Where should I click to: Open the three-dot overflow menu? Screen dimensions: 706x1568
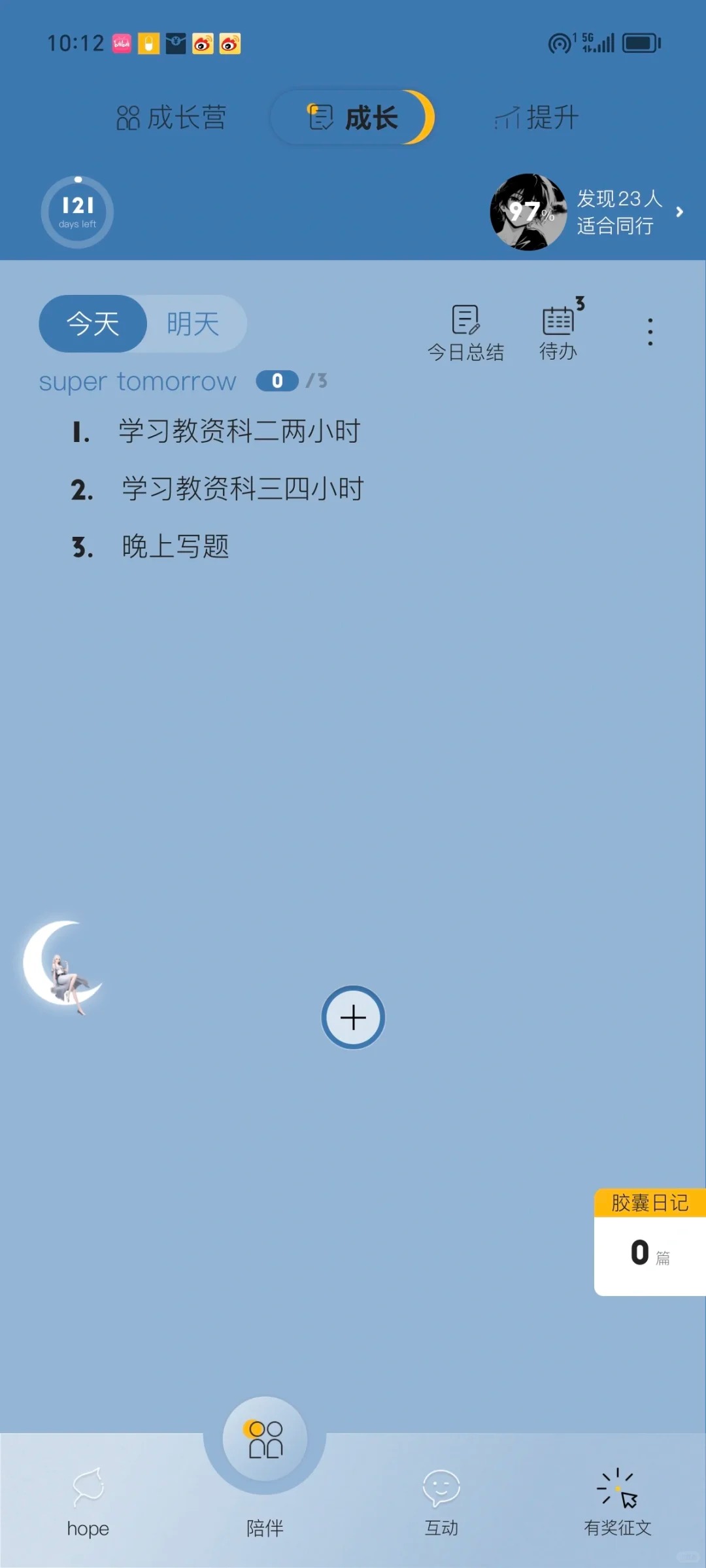click(x=650, y=332)
